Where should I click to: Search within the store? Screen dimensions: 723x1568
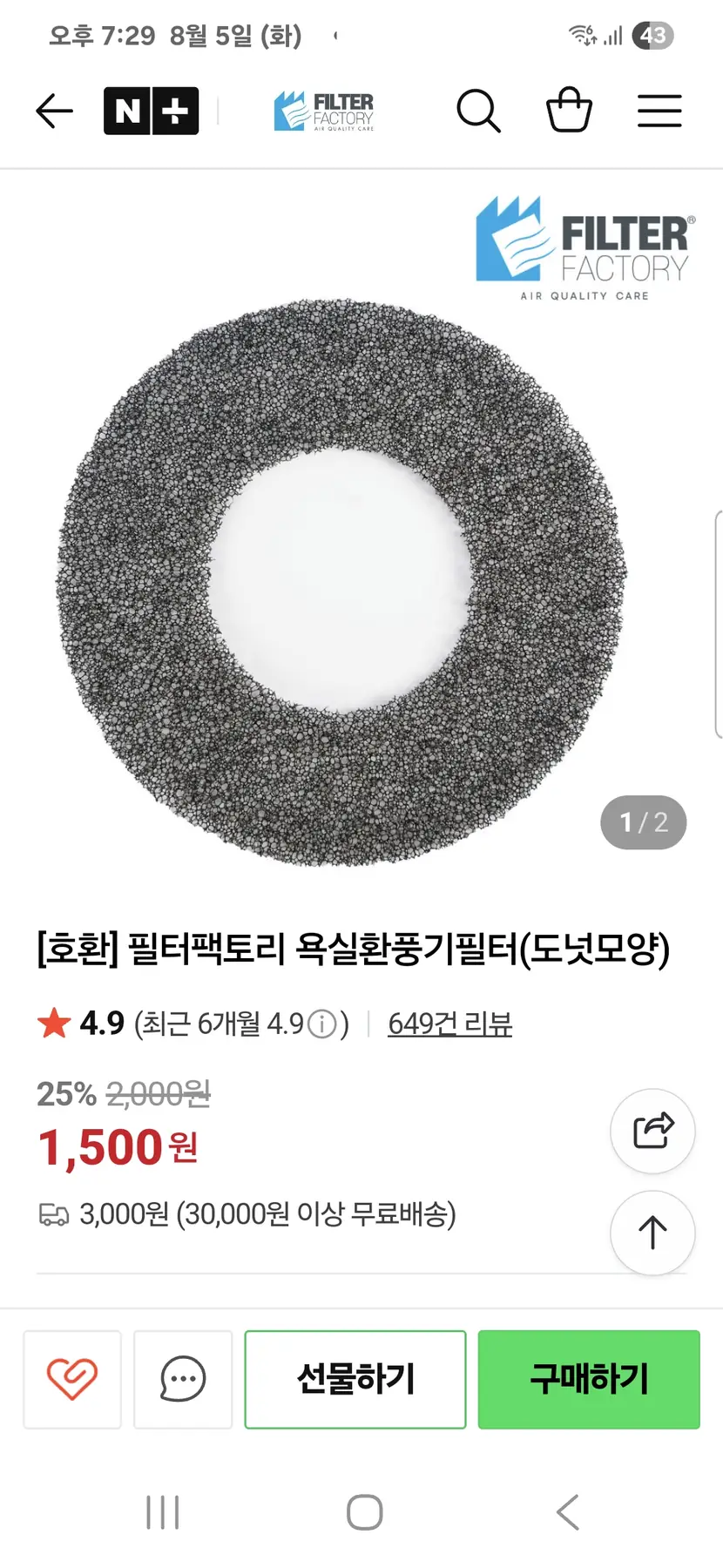478,112
